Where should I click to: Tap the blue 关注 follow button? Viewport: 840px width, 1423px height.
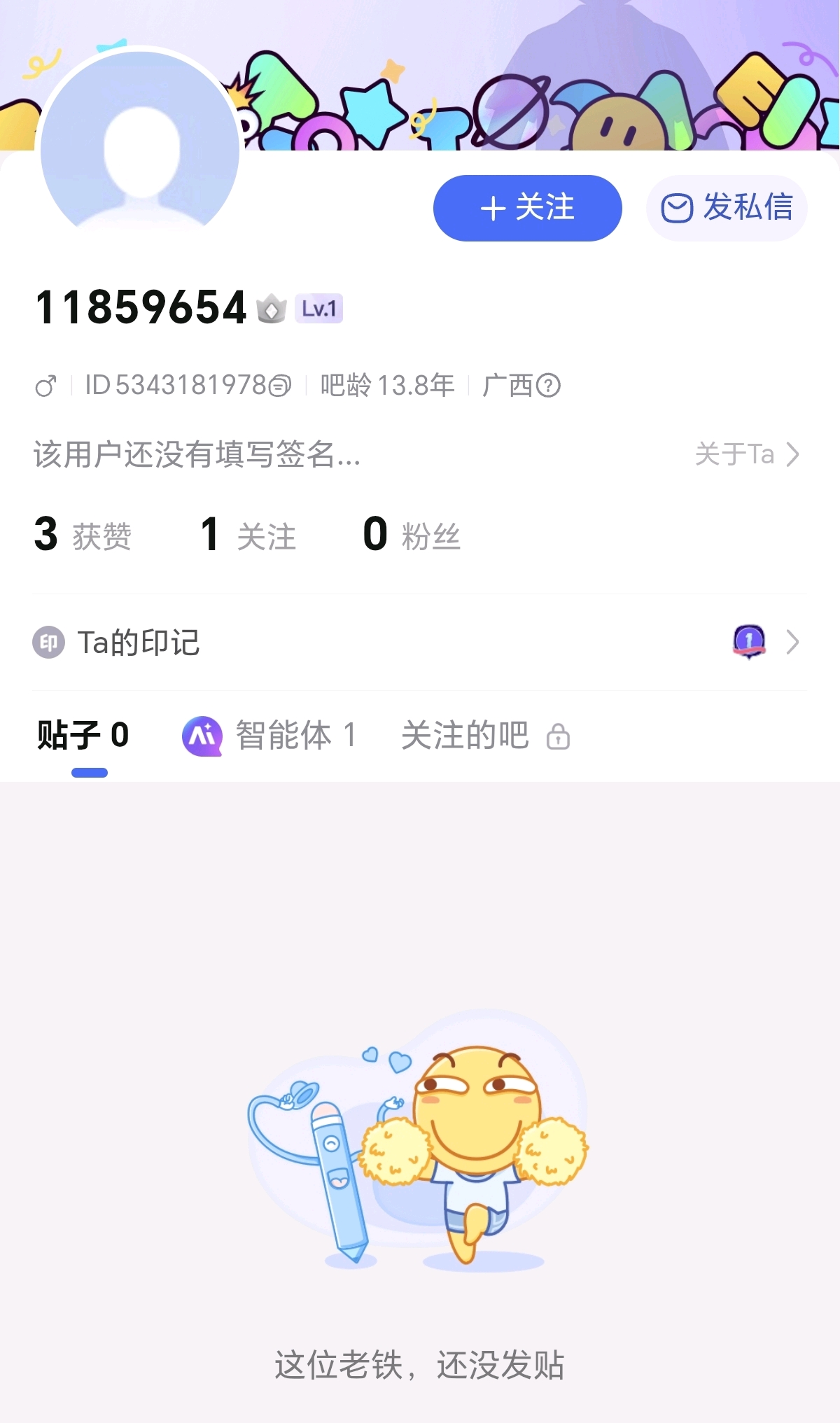527,208
